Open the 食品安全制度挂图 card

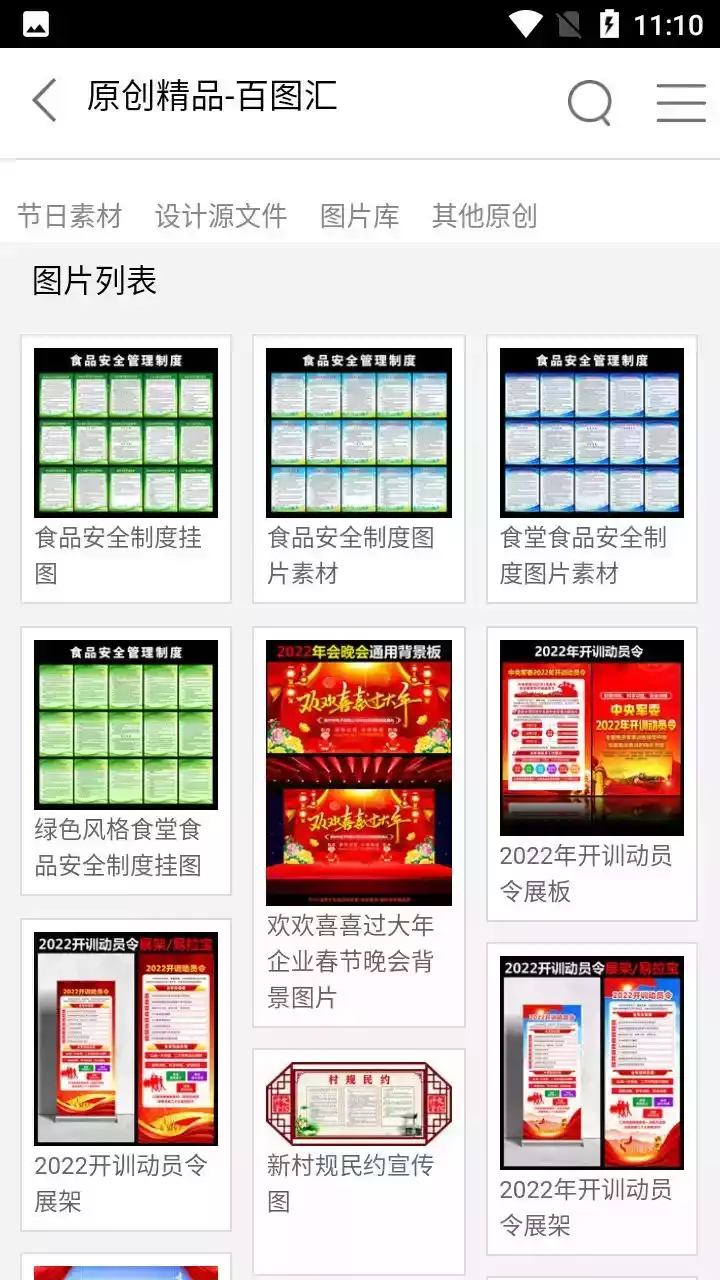point(126,468)
